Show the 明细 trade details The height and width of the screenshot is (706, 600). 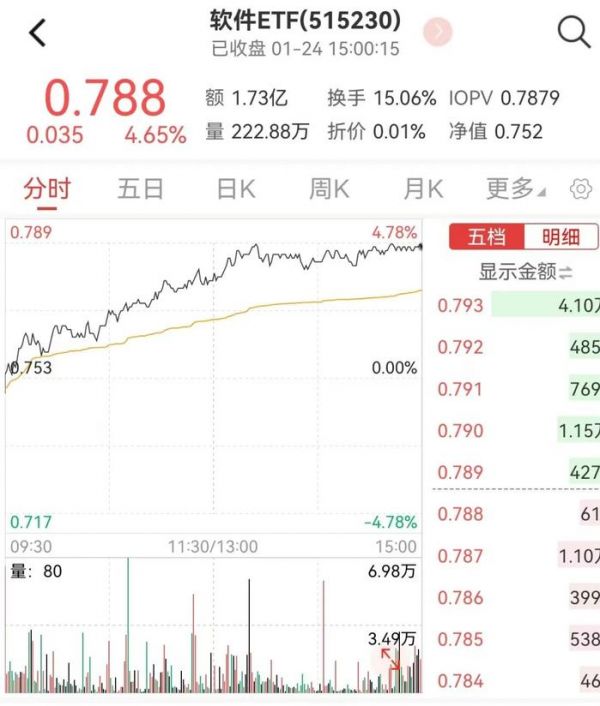click(x=561, y=237)
